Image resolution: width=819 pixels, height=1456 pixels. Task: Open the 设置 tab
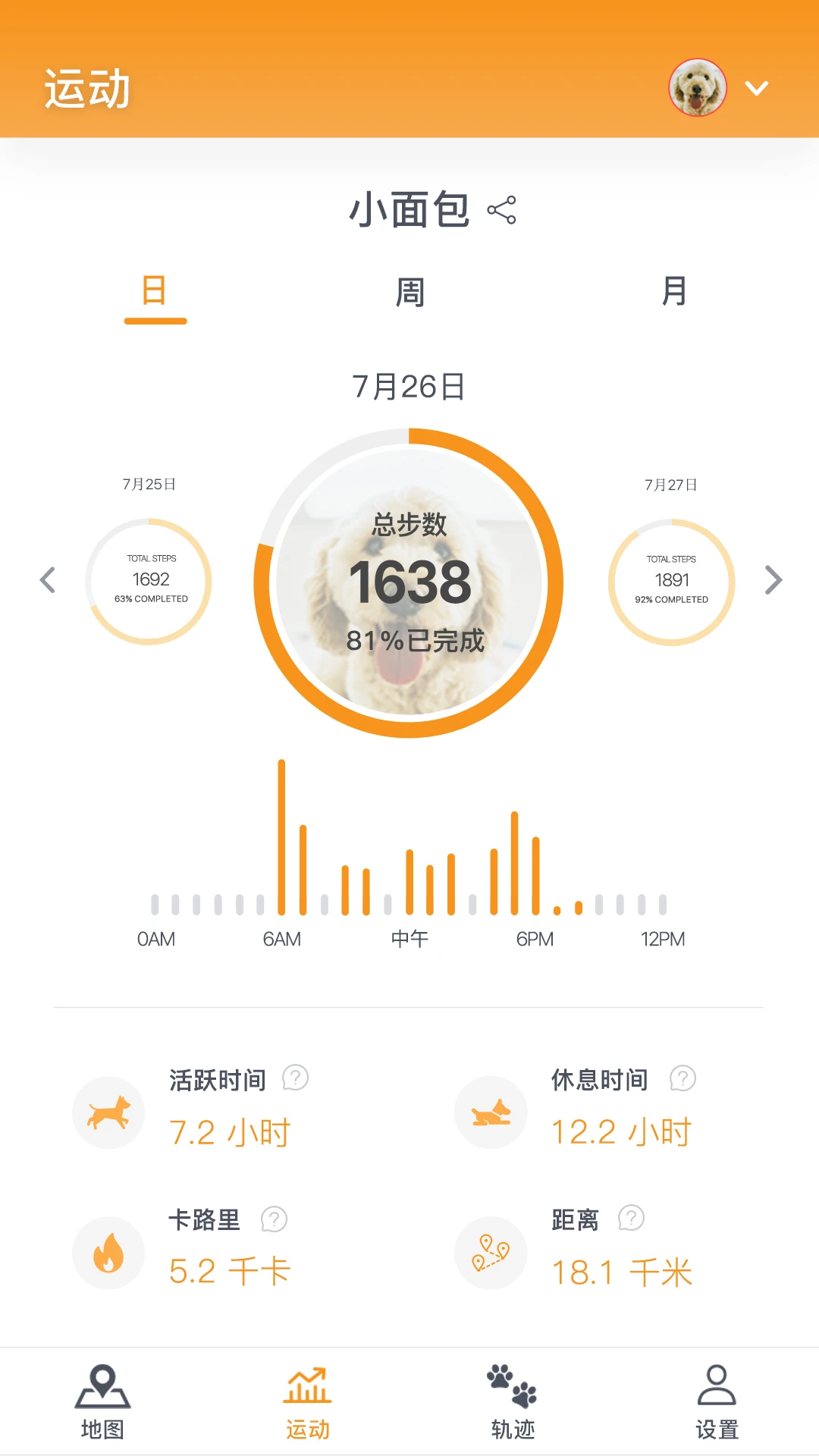717,1401
